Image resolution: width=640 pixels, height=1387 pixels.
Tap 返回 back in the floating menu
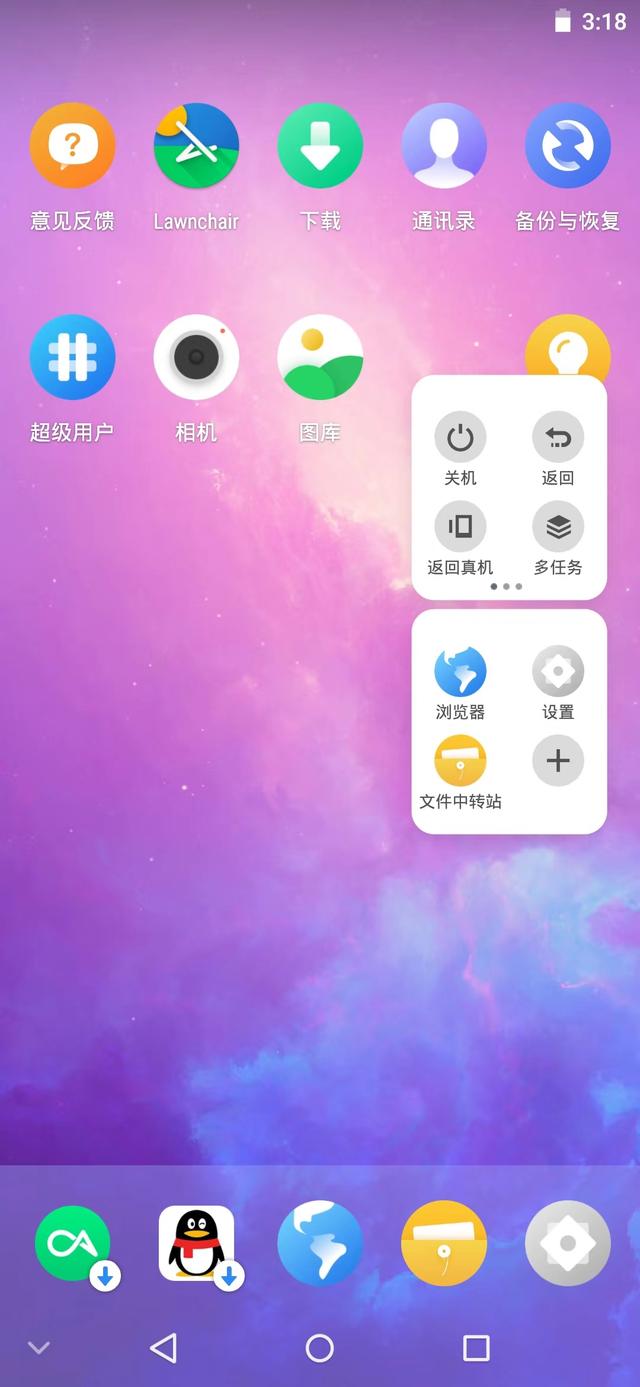pos(558,438)
